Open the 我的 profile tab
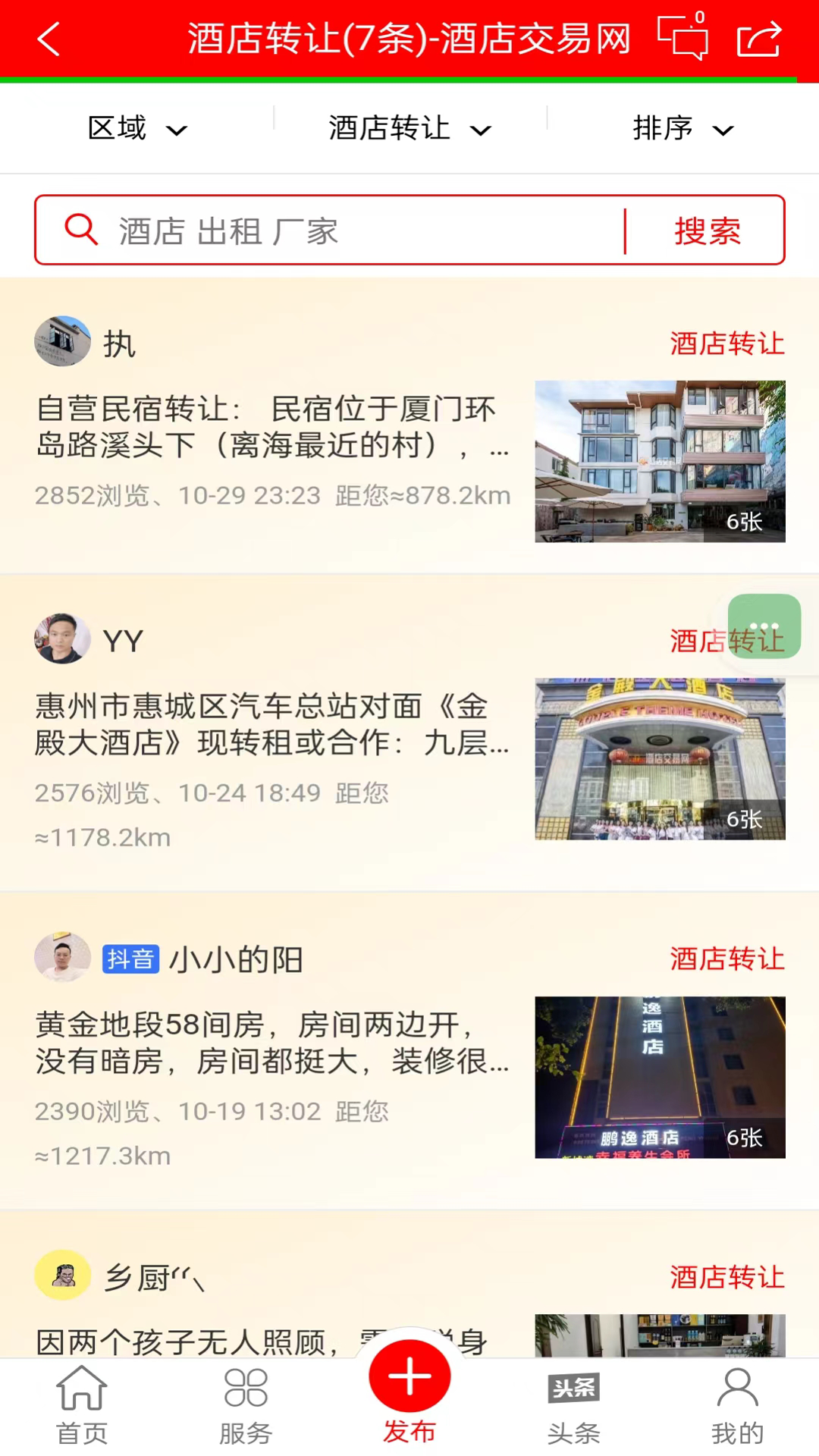 (737, 1406)
